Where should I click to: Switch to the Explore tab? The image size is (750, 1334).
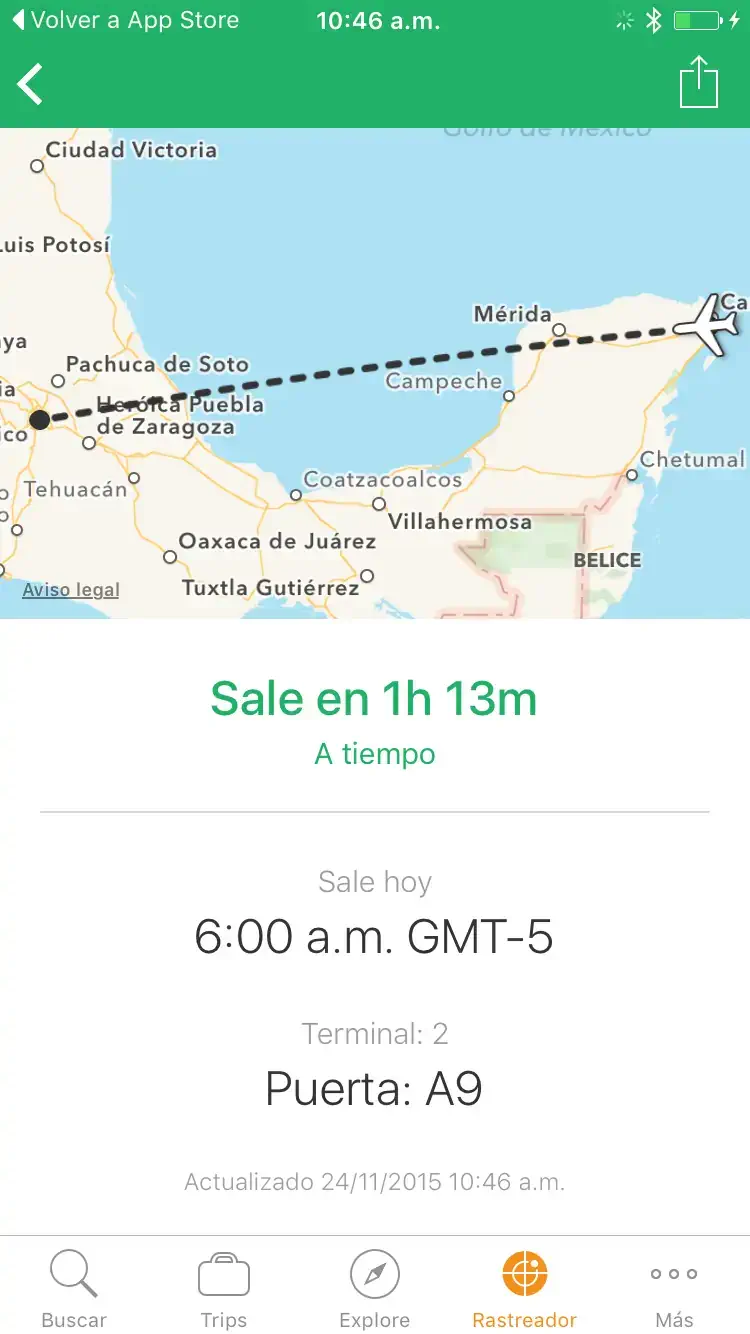coord(375,1289)
